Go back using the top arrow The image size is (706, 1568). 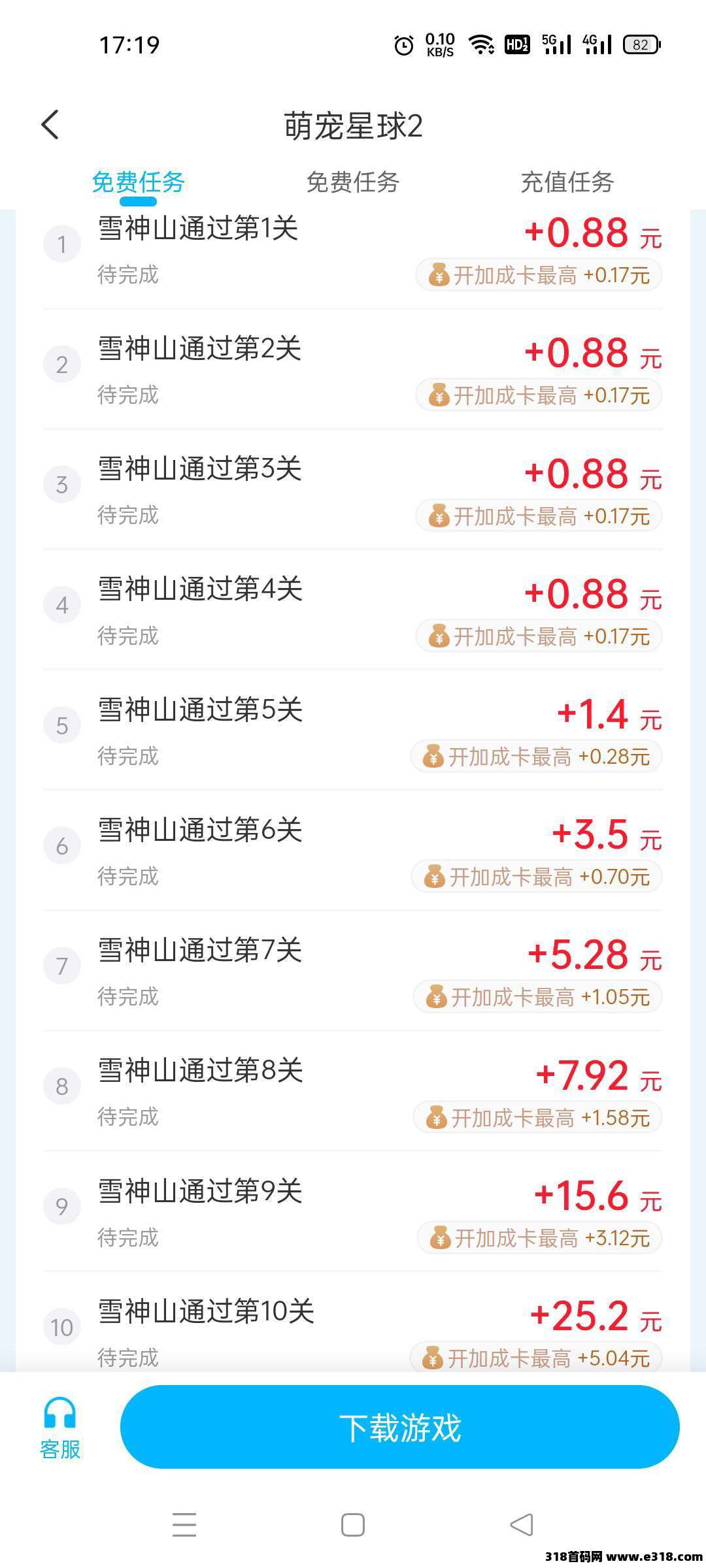point(50,125)
